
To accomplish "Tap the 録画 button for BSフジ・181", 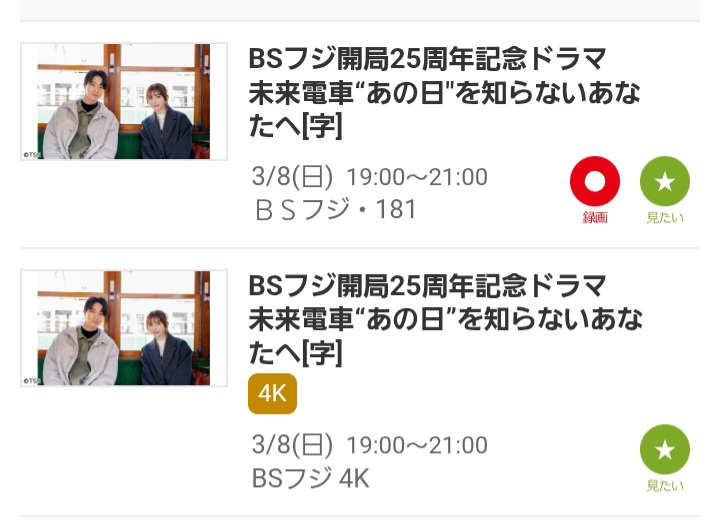I will coord(595,183).
